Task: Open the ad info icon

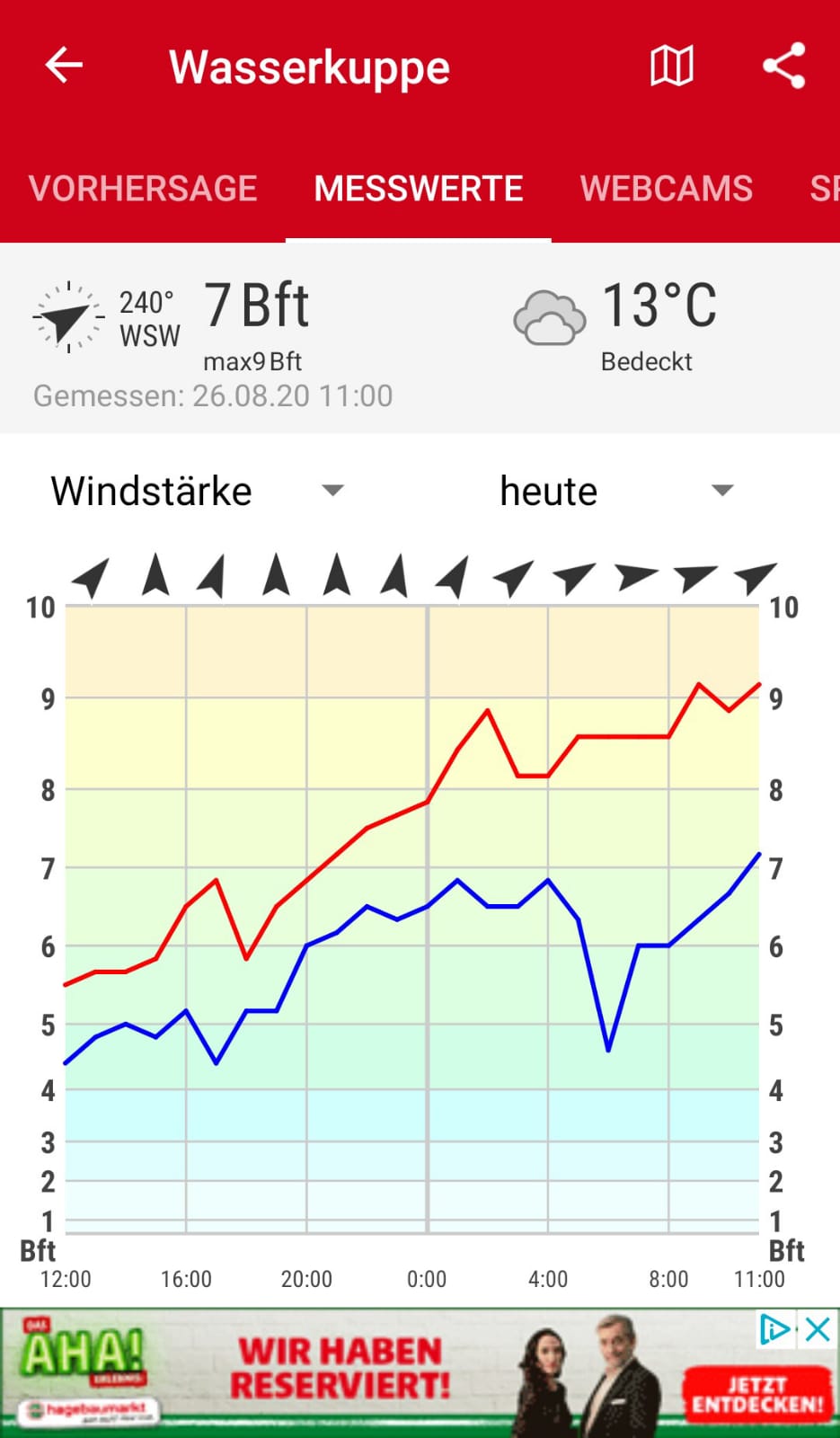Action: 775,1328
